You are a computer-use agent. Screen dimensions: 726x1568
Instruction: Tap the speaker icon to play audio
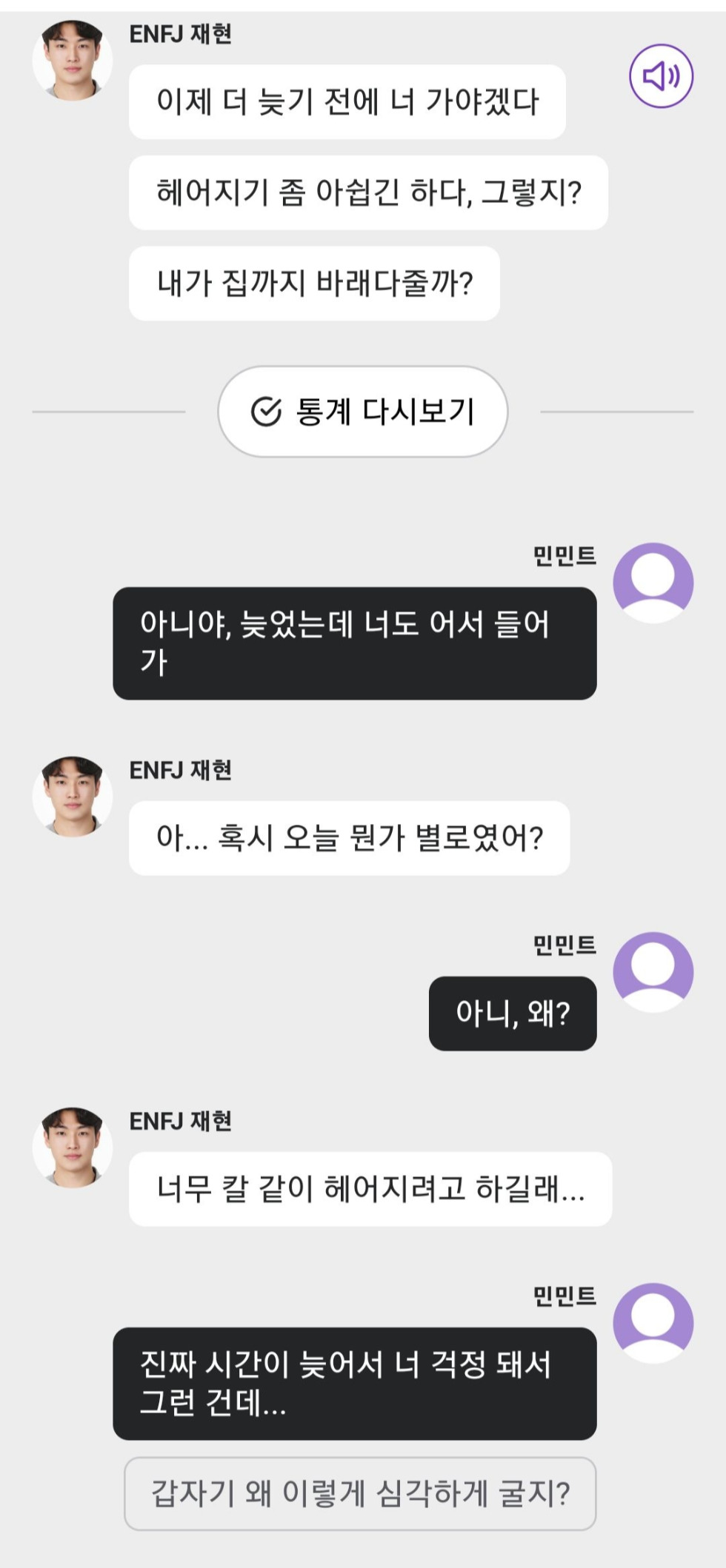pyautogui.click(x=661, y=76)
